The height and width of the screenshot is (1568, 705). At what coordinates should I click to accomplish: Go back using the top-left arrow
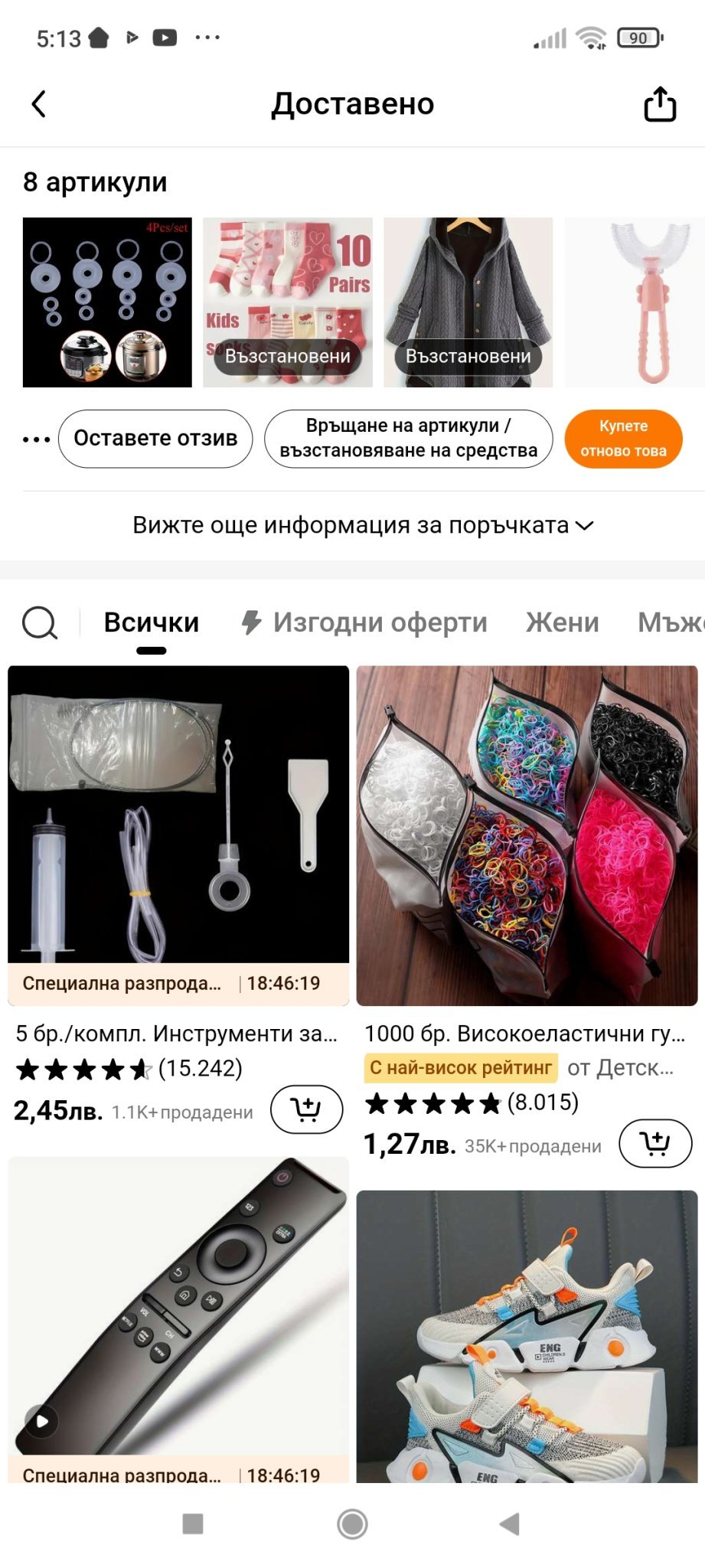[39, 104]
